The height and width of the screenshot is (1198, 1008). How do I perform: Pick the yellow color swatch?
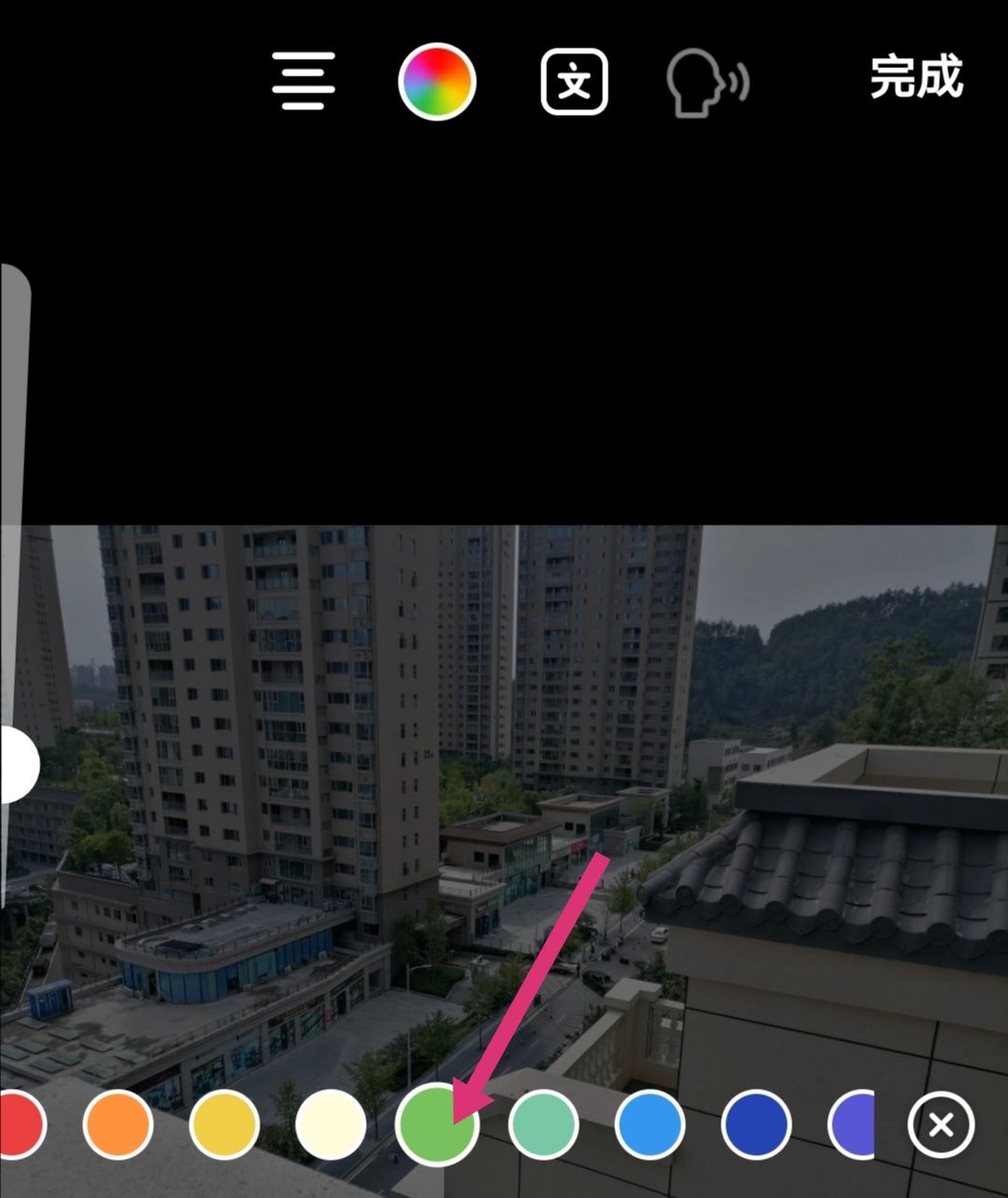pyautogui.click(x=224, y=1124)
